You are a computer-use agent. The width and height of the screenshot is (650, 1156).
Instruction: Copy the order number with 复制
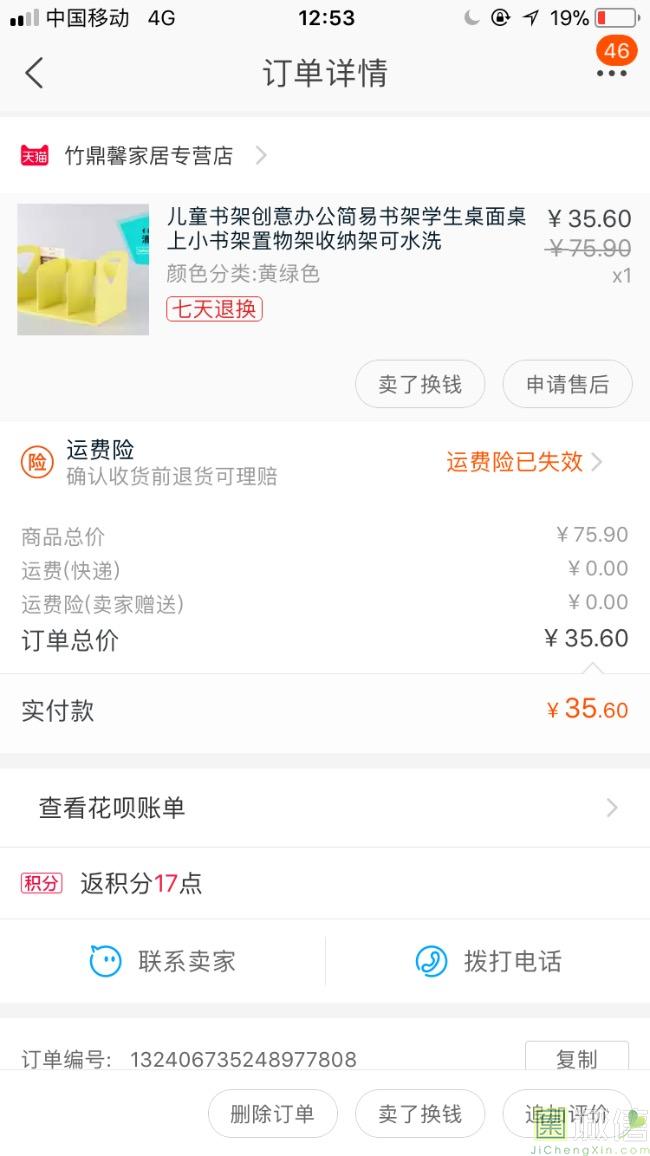pos(576,1058)
